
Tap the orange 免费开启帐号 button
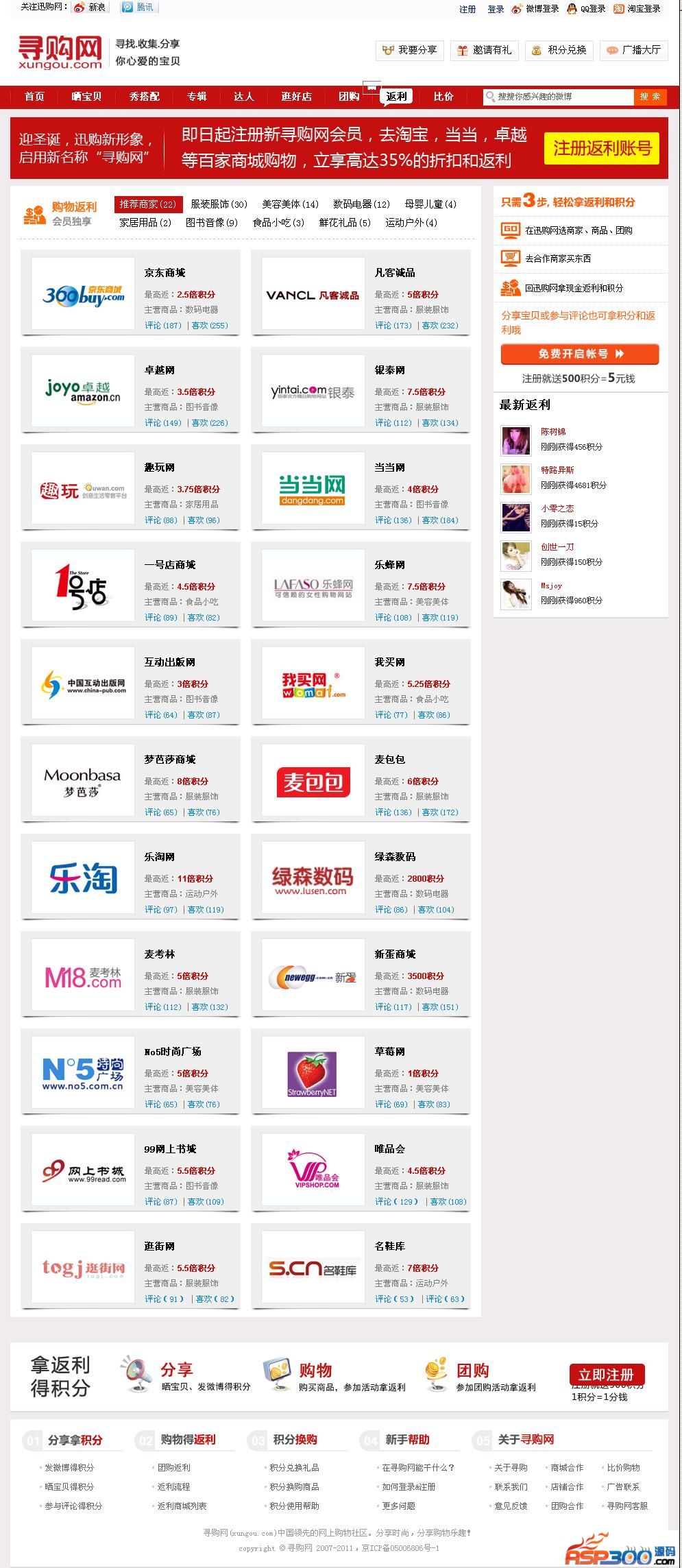coord(580,354)
